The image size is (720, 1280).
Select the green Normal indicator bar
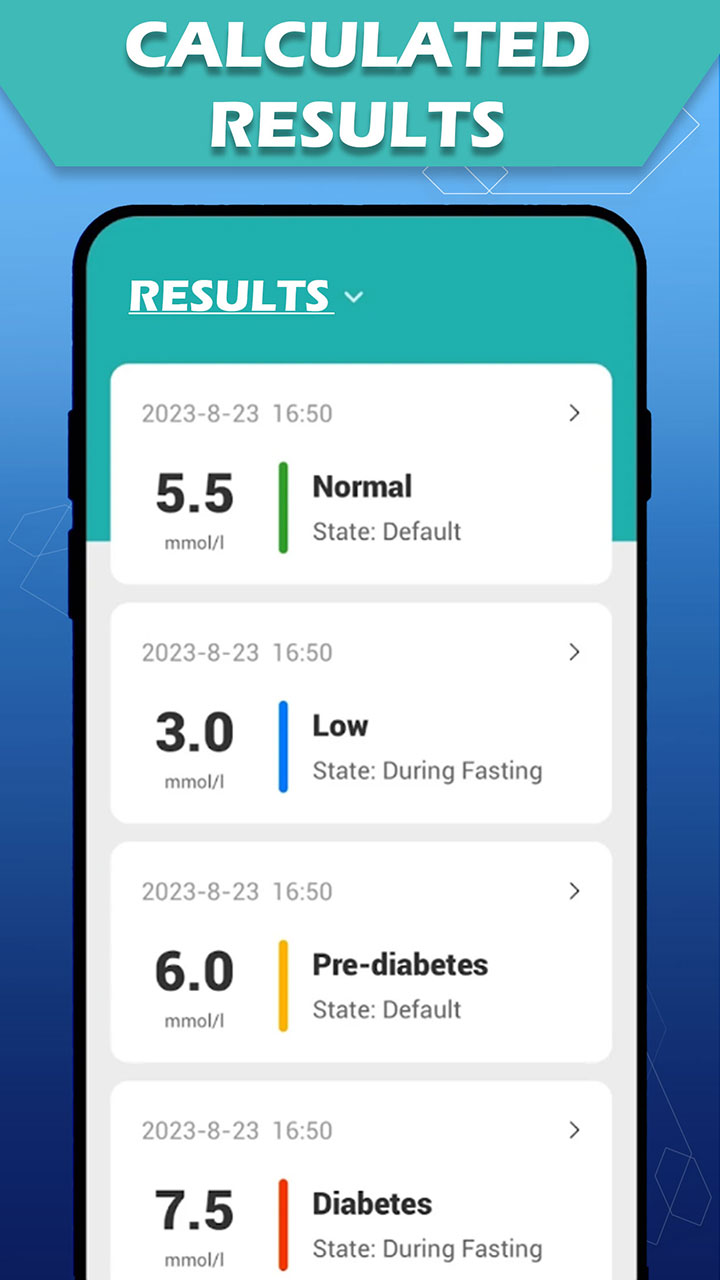pyautogui.click(x=282, y=506)
